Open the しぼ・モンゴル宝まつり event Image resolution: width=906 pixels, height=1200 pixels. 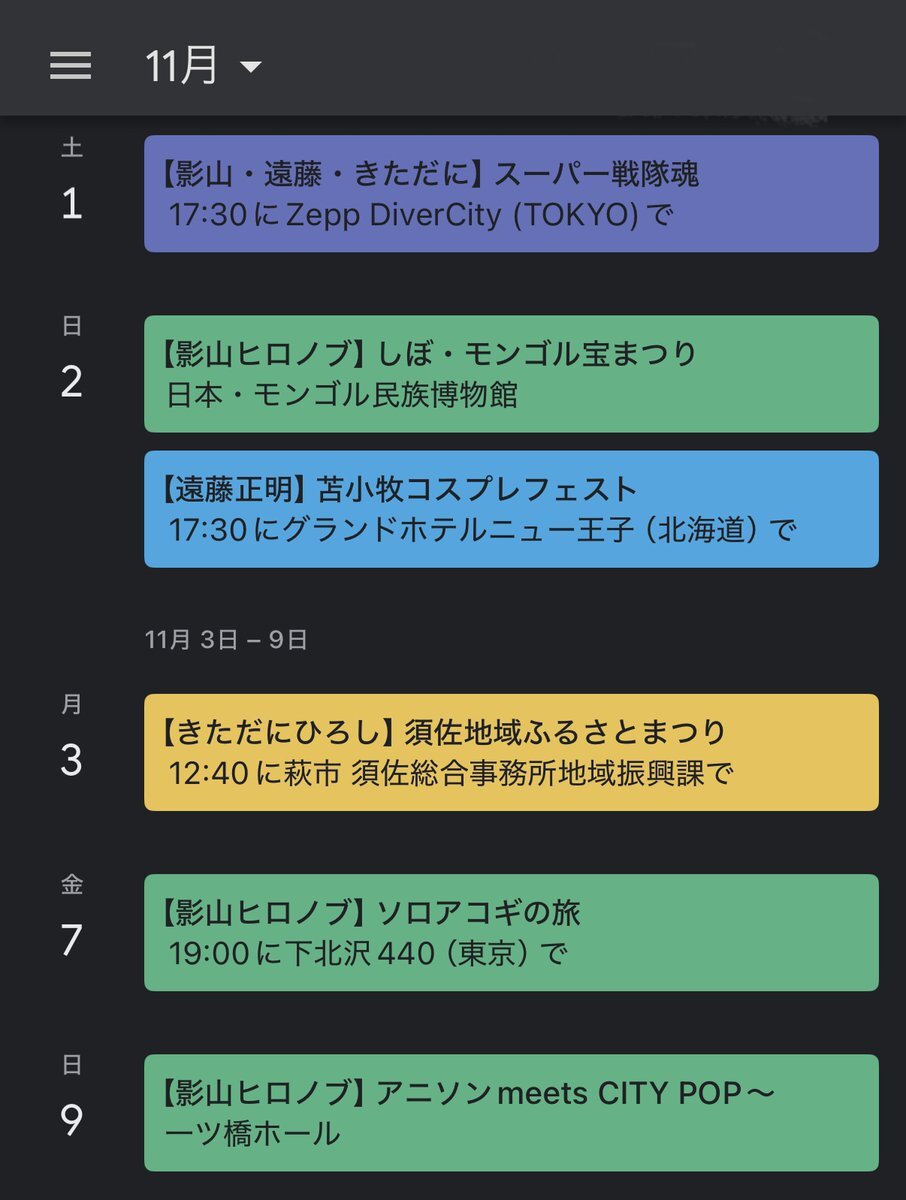point(511,374)
